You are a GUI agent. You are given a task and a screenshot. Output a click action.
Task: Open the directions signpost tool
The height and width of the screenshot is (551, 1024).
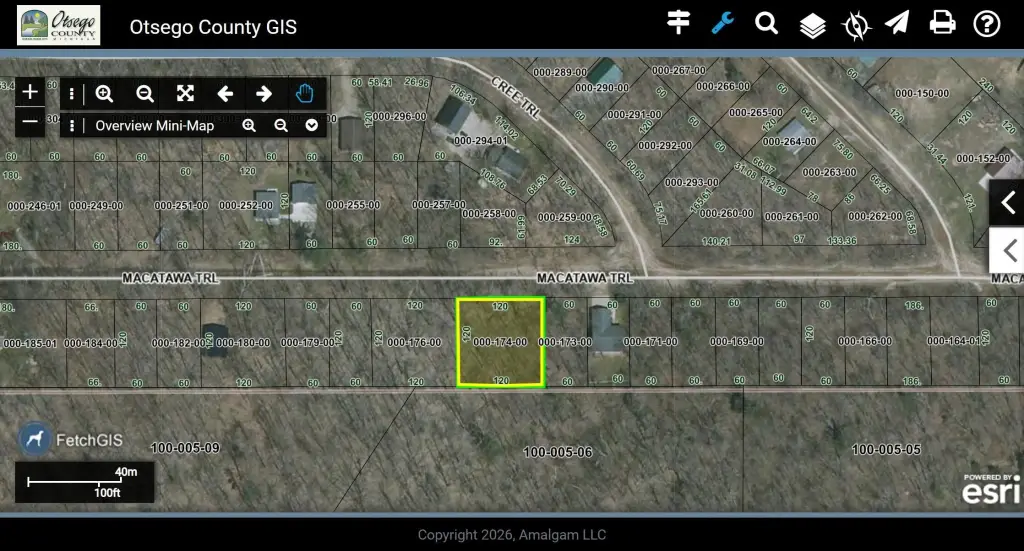pyautogui.click(x=679, y=24)
